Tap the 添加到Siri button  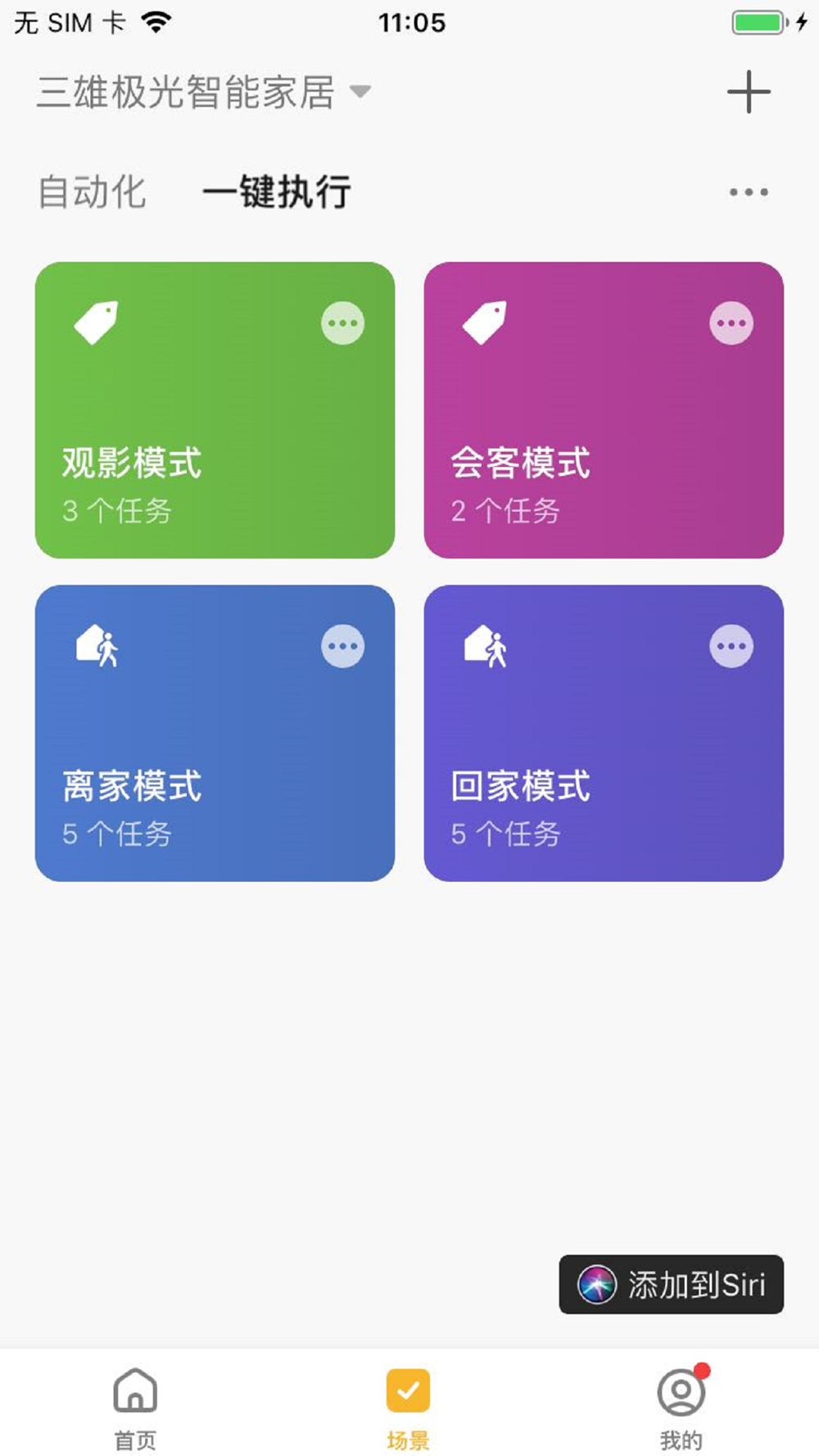(x=671, y=1284)
